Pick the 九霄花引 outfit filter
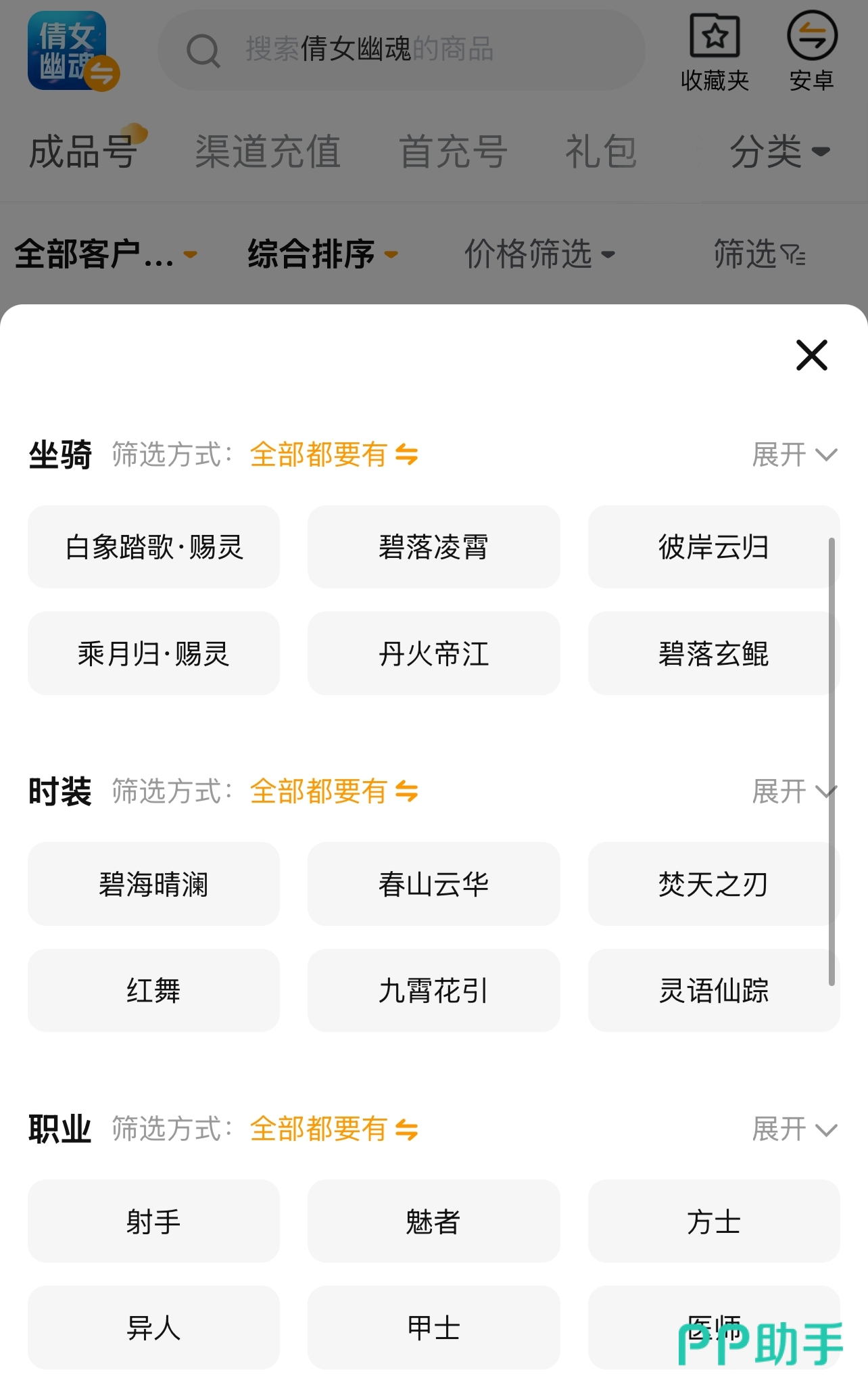The width and height of the screenshot is (868, 1381). (433, 991)
